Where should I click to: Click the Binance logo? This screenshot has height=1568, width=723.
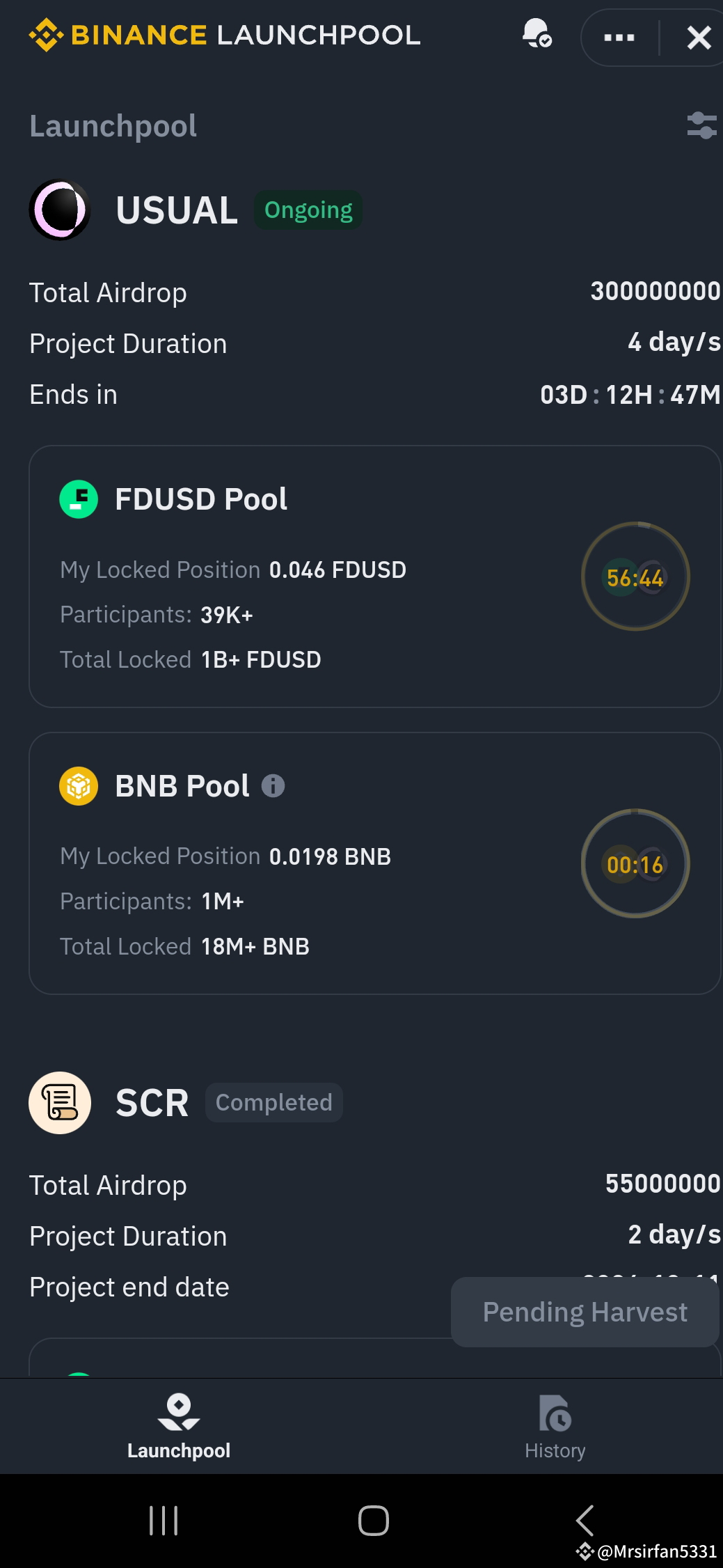[46, 34]
